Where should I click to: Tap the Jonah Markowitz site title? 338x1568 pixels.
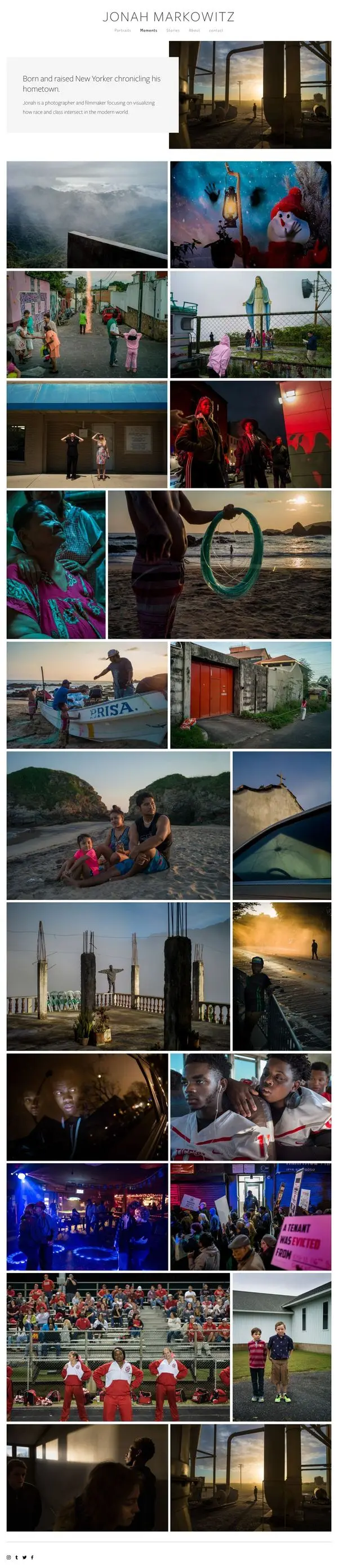168,16
